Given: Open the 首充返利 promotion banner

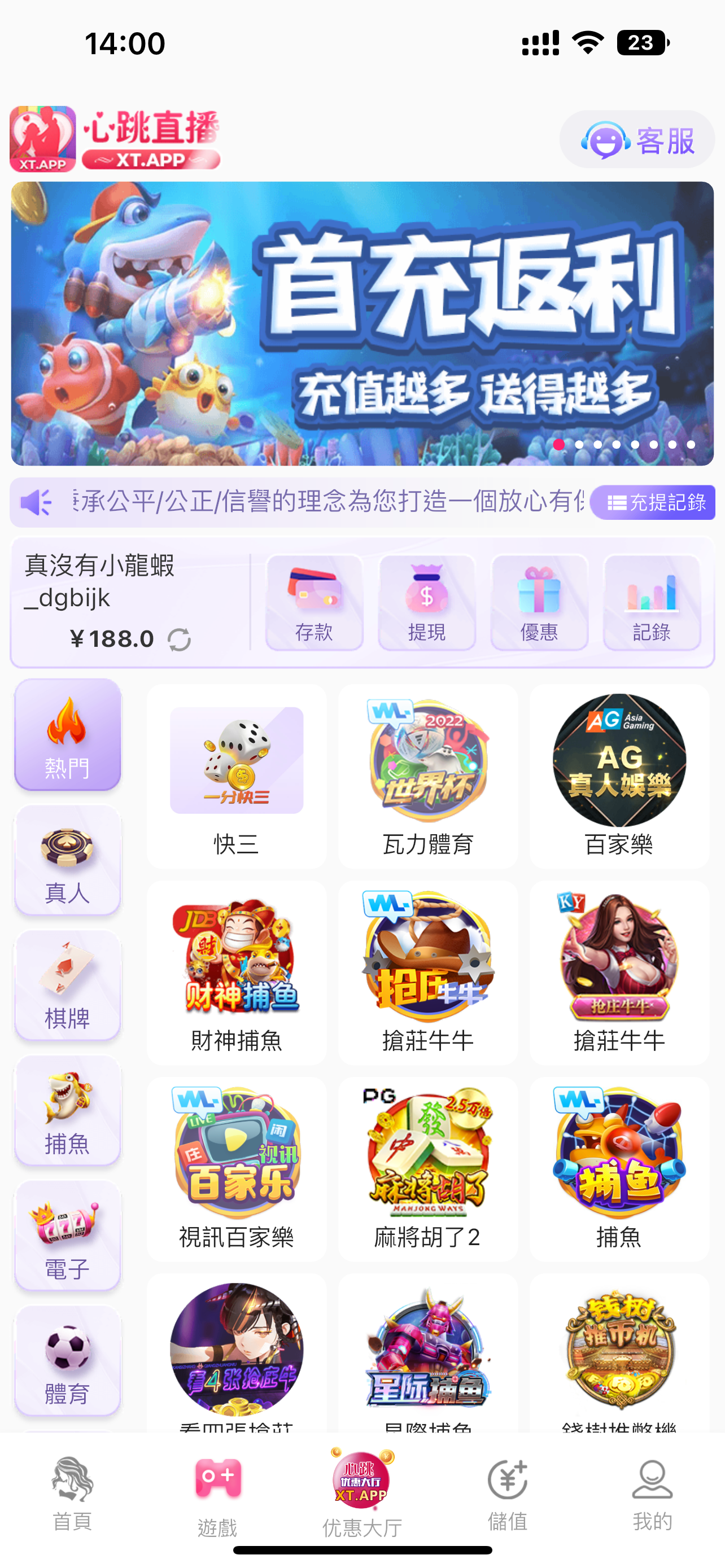Looking at the screenshot, I should [362, 323].
